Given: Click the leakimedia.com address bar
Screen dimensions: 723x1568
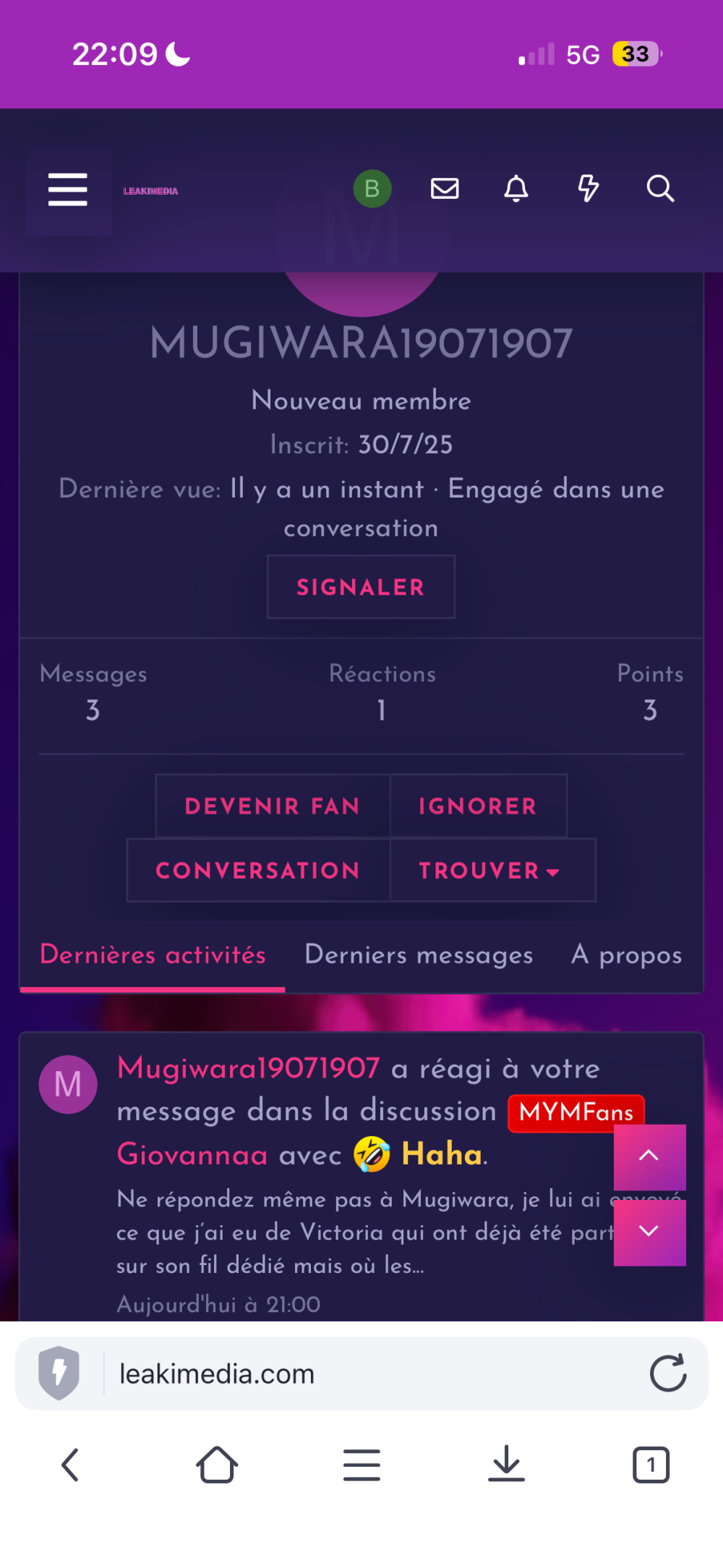Looking at the screenshot, I should pos(289,1373).
